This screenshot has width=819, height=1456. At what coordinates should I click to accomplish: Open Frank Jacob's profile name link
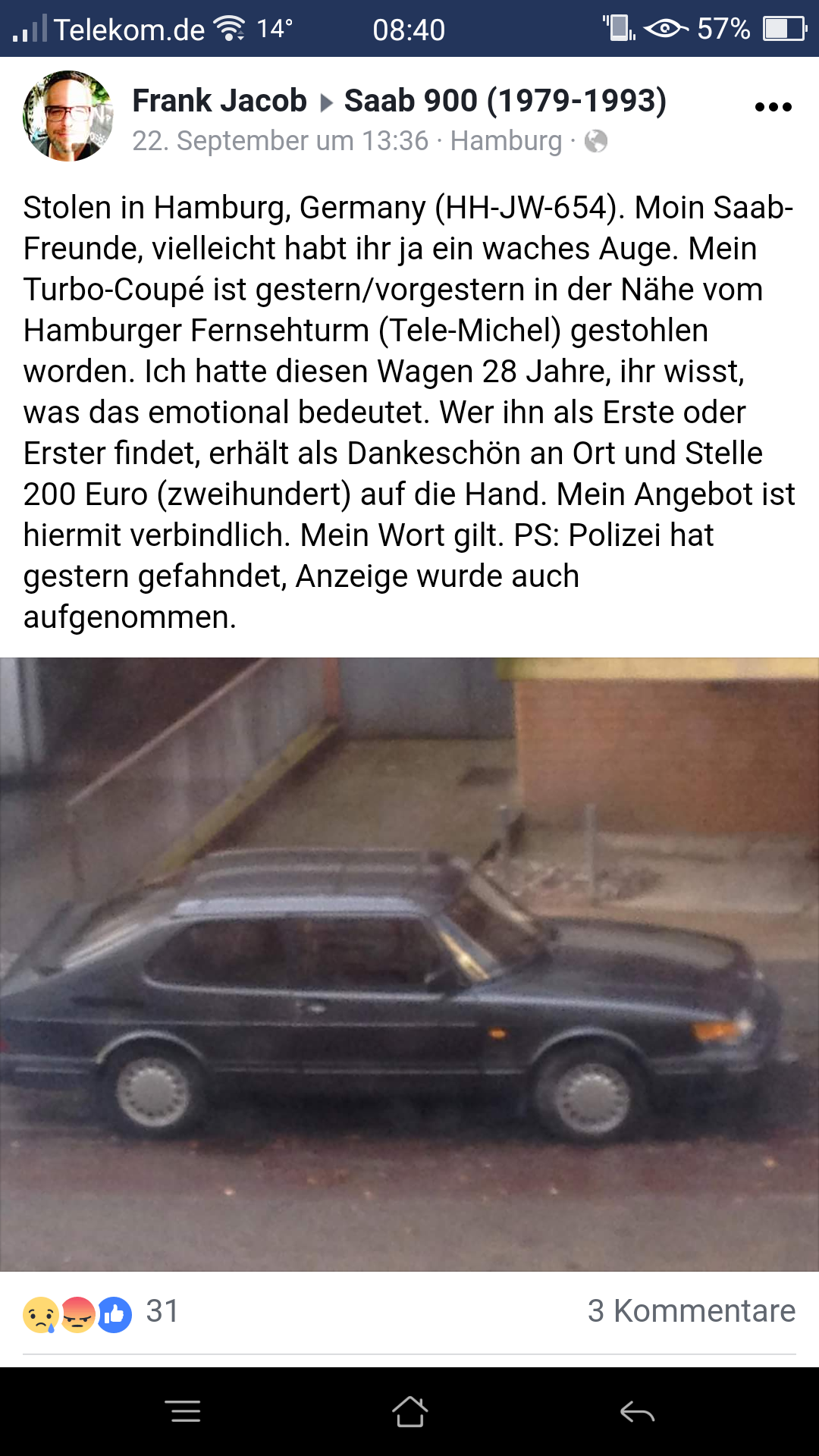219,100
